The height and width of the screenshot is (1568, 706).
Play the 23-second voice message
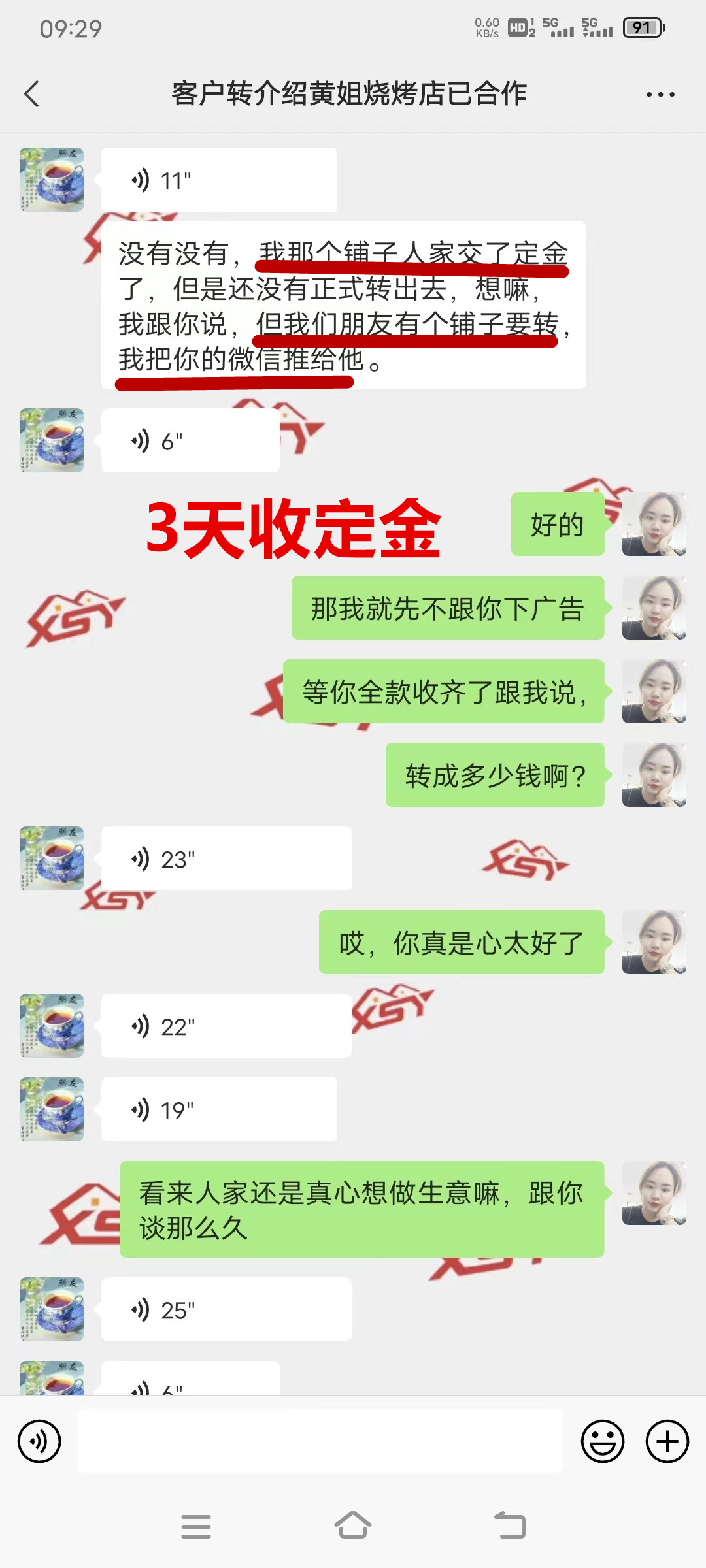pos(226,858)
